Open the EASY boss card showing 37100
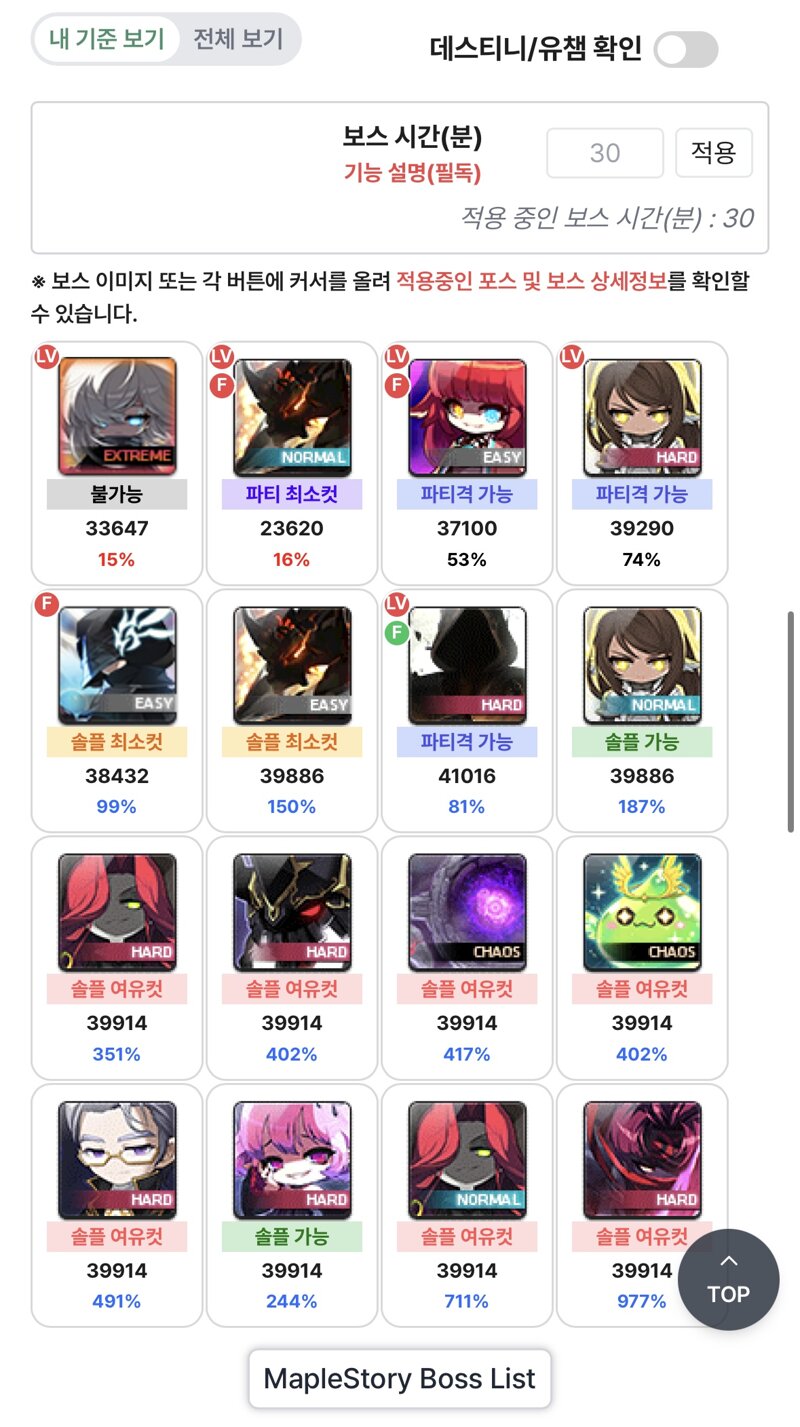Screen dimensions: 800x1427 pos(467,463)
